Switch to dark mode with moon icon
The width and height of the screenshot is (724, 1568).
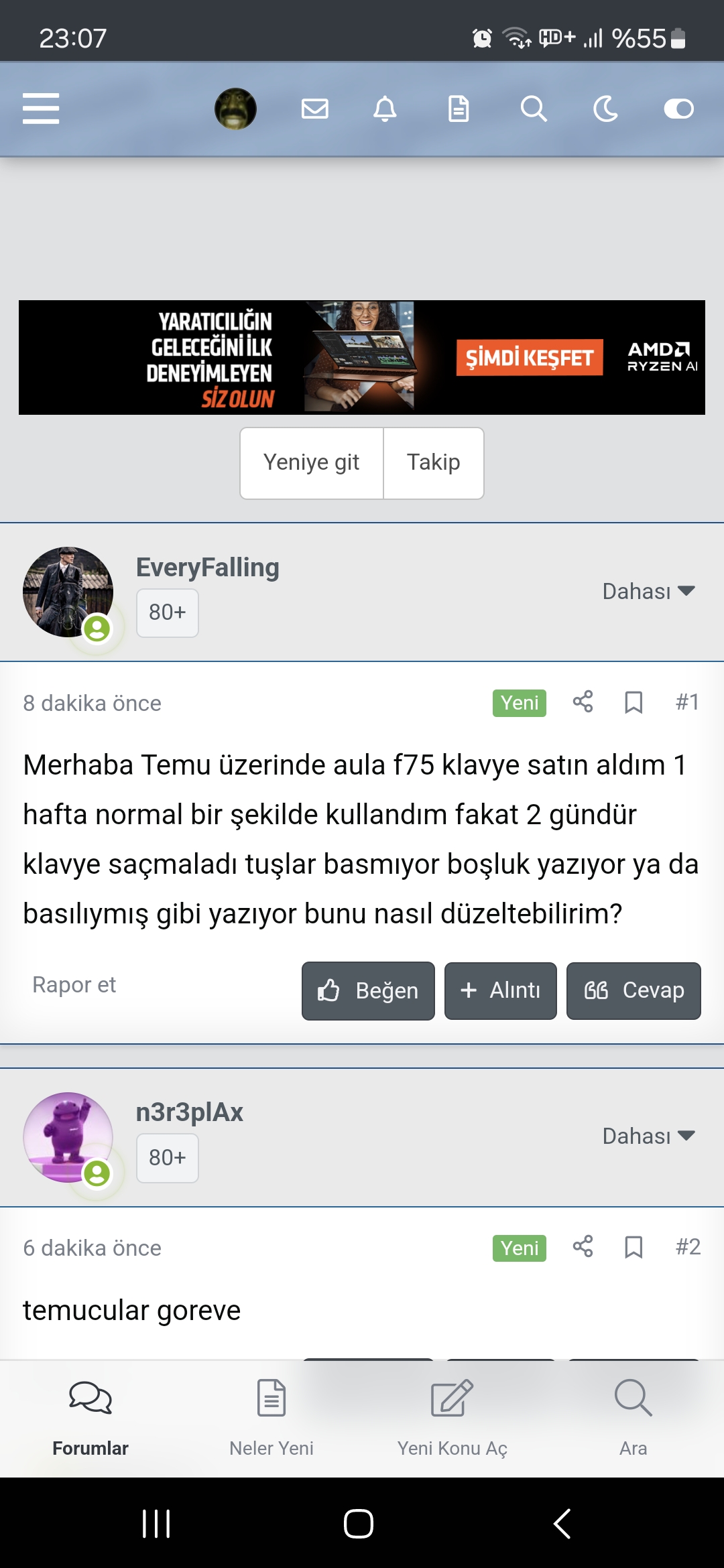605,109
